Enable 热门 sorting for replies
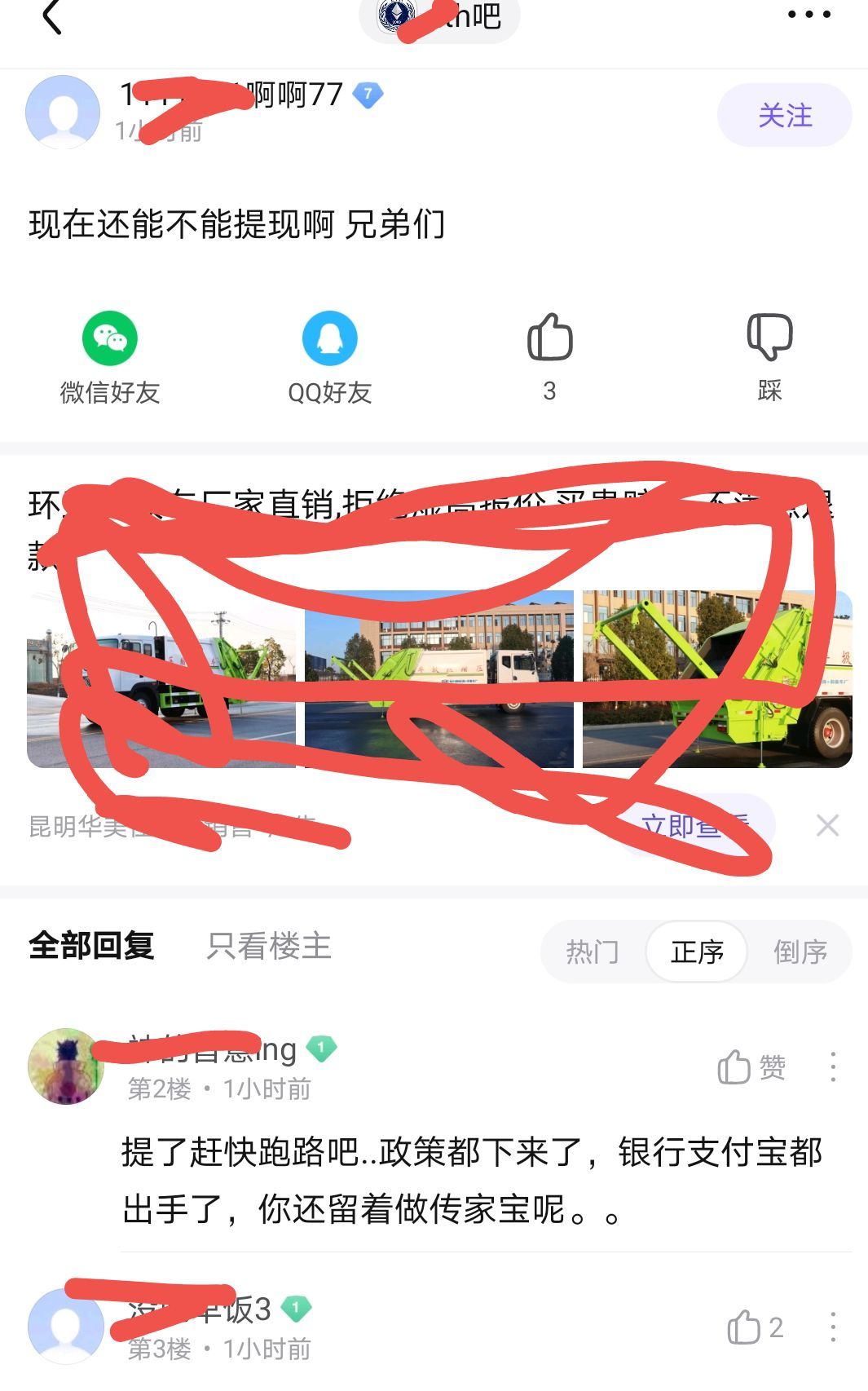 click(x=594, y=951)
